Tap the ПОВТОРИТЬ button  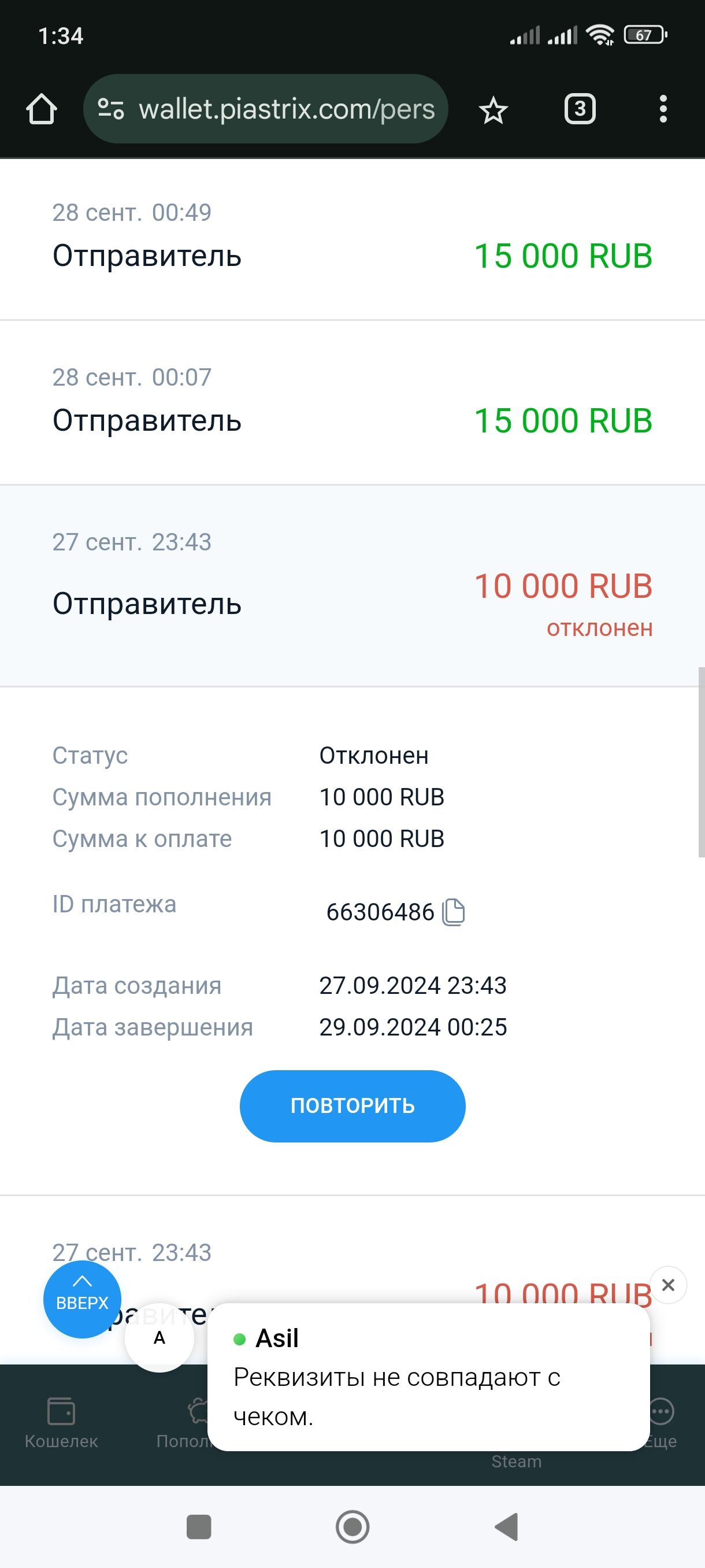tap(352, 1105)
